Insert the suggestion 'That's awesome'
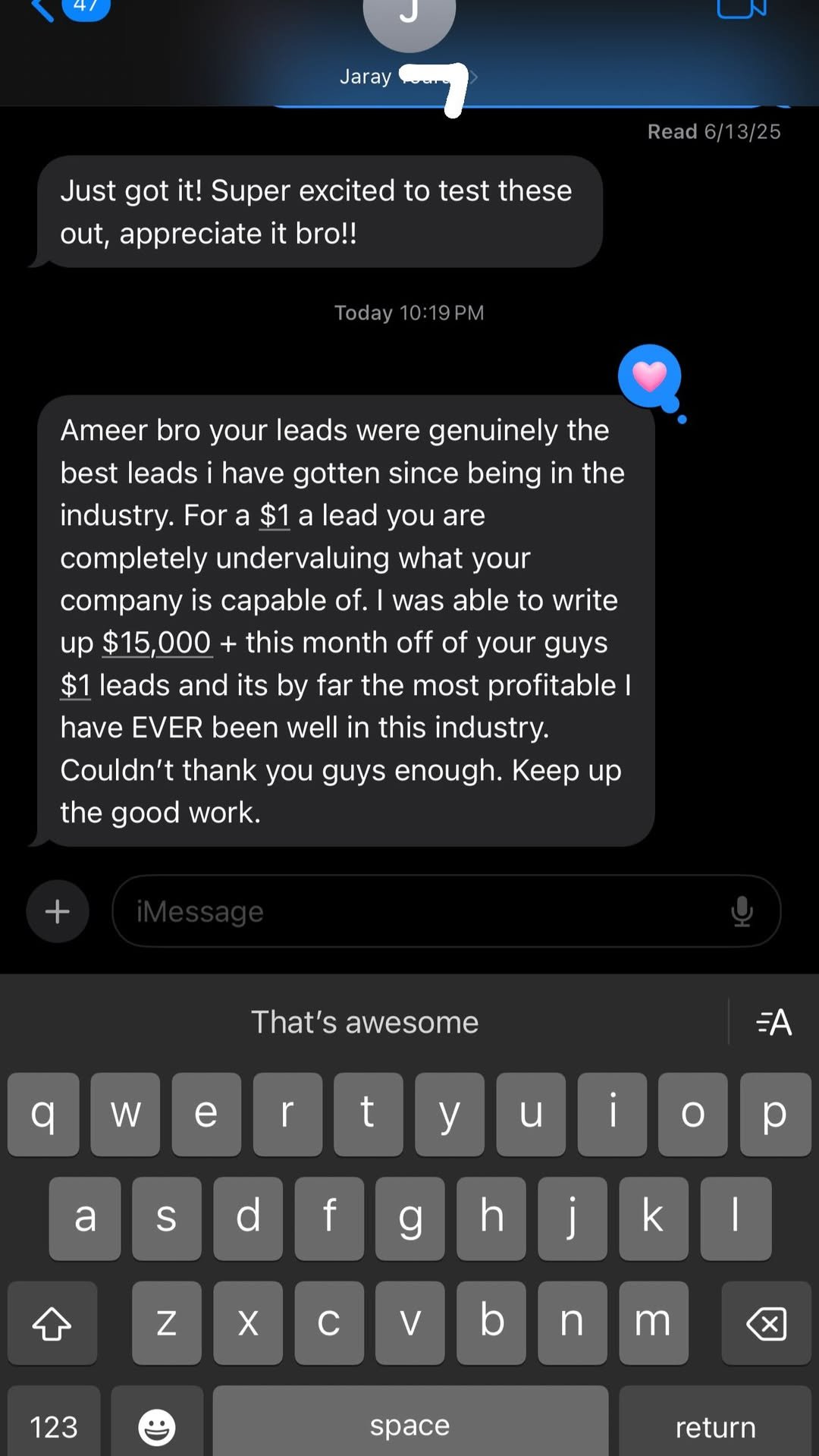Screen dimensions: 819x1456 coord(364,1022)
